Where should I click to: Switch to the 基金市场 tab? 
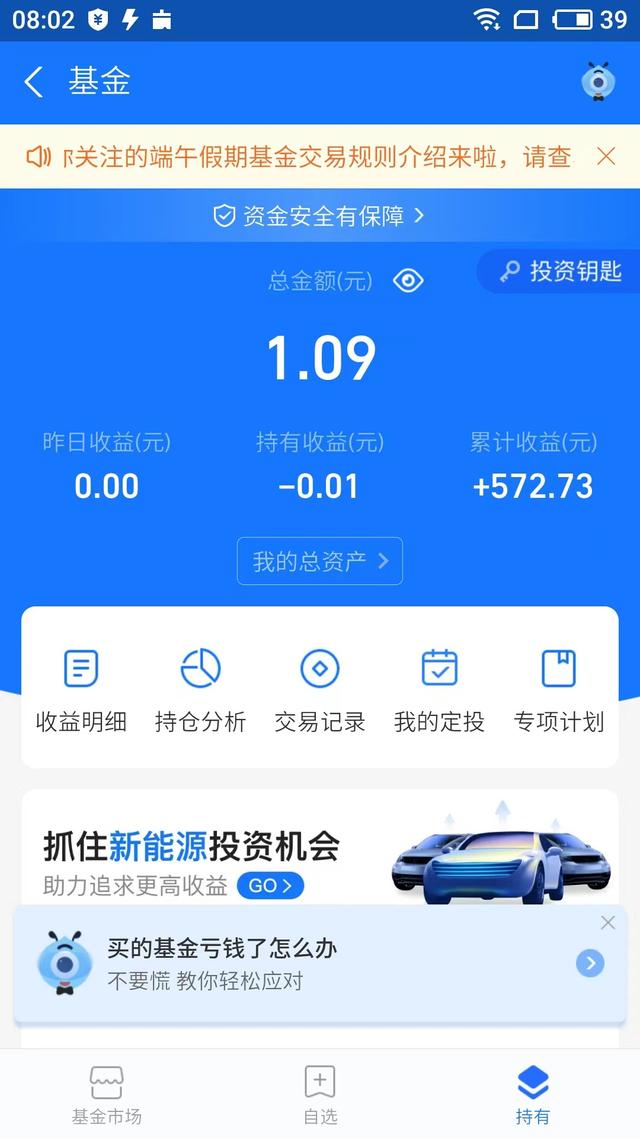pos(106,1093)
